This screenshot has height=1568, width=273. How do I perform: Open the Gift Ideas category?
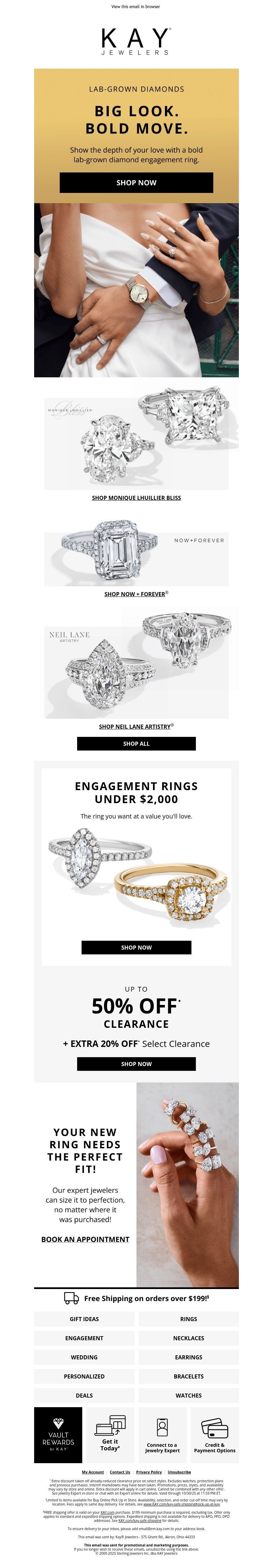(x=84, y=1319)
